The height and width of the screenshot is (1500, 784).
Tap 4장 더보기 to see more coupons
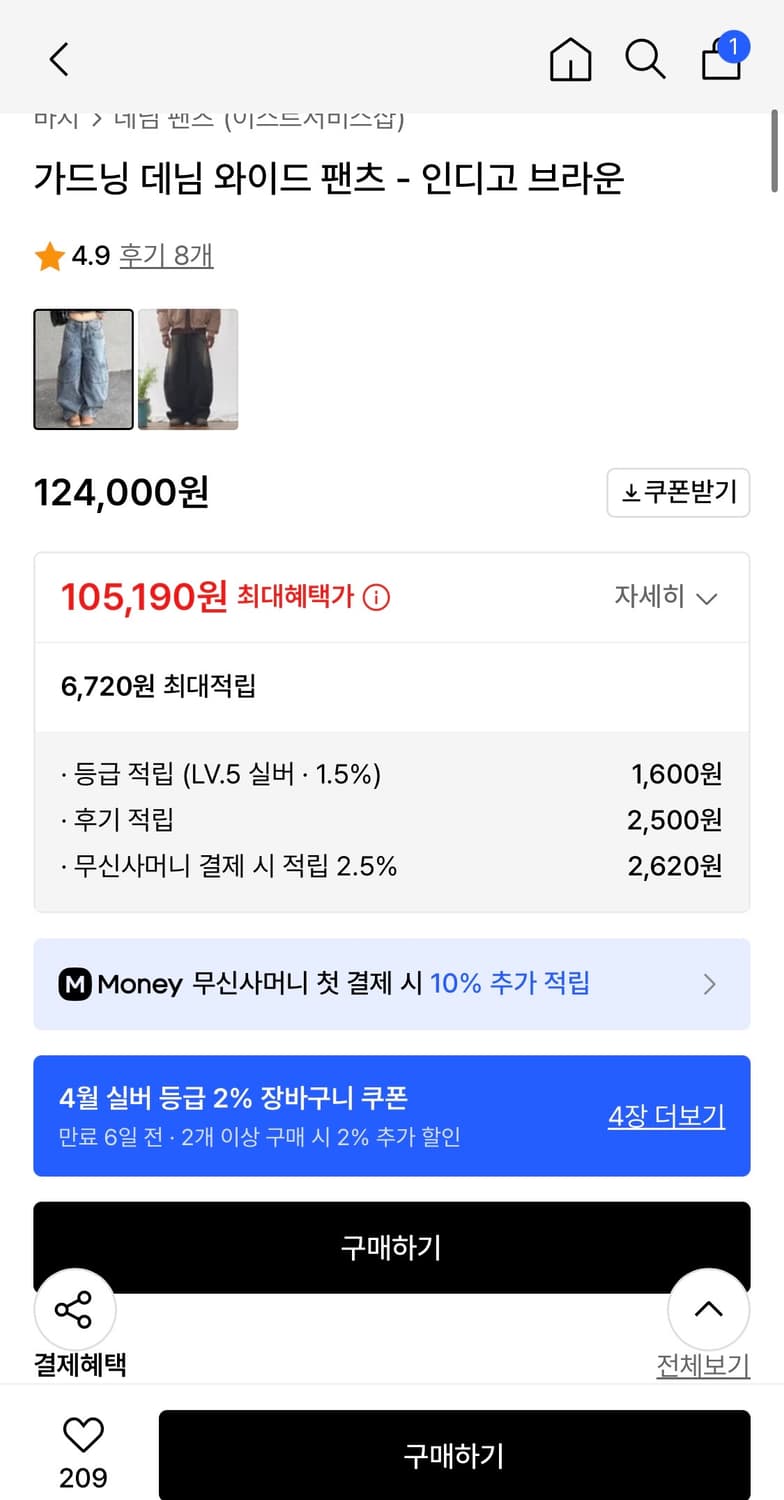(x=666, y=1116)
